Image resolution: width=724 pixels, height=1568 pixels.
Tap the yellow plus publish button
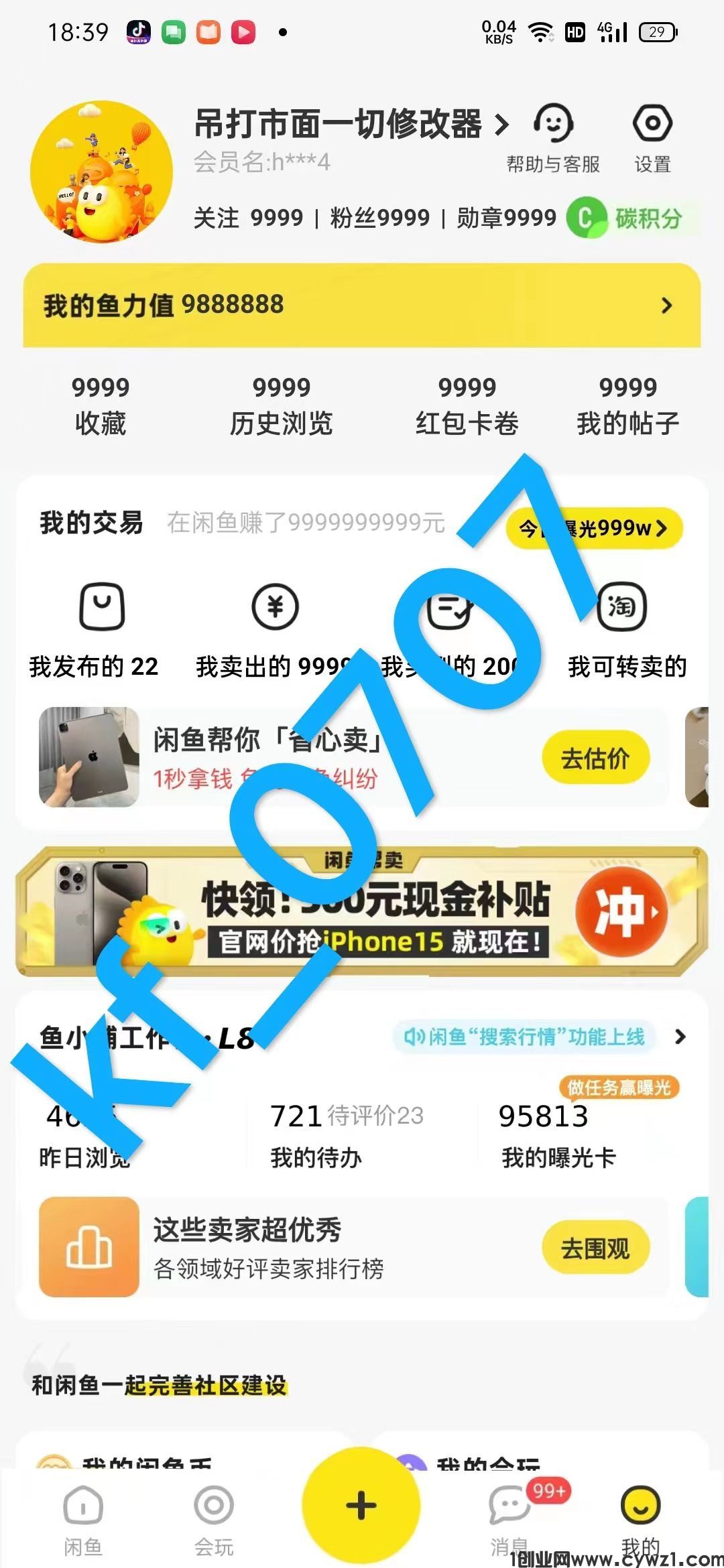[x=361, y=1506]
